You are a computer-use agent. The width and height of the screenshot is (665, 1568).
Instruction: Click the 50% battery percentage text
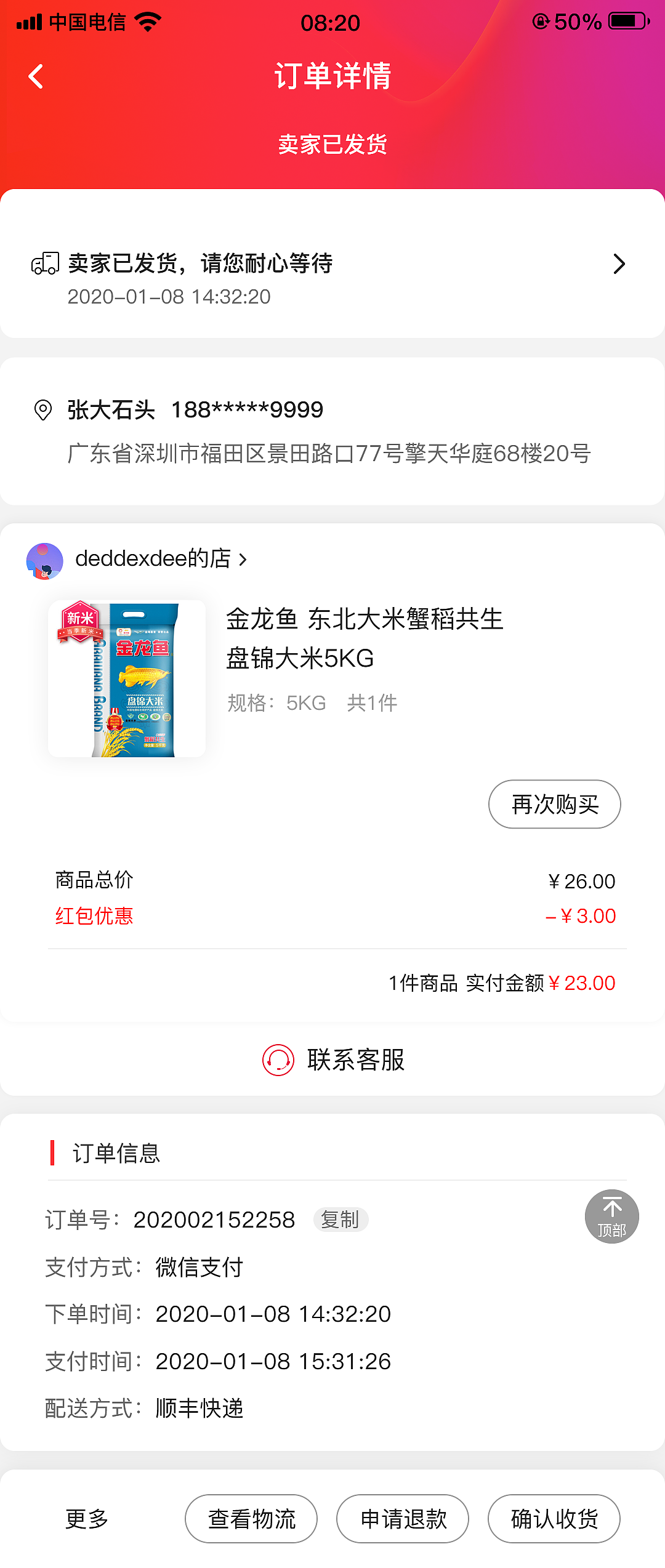576,22
